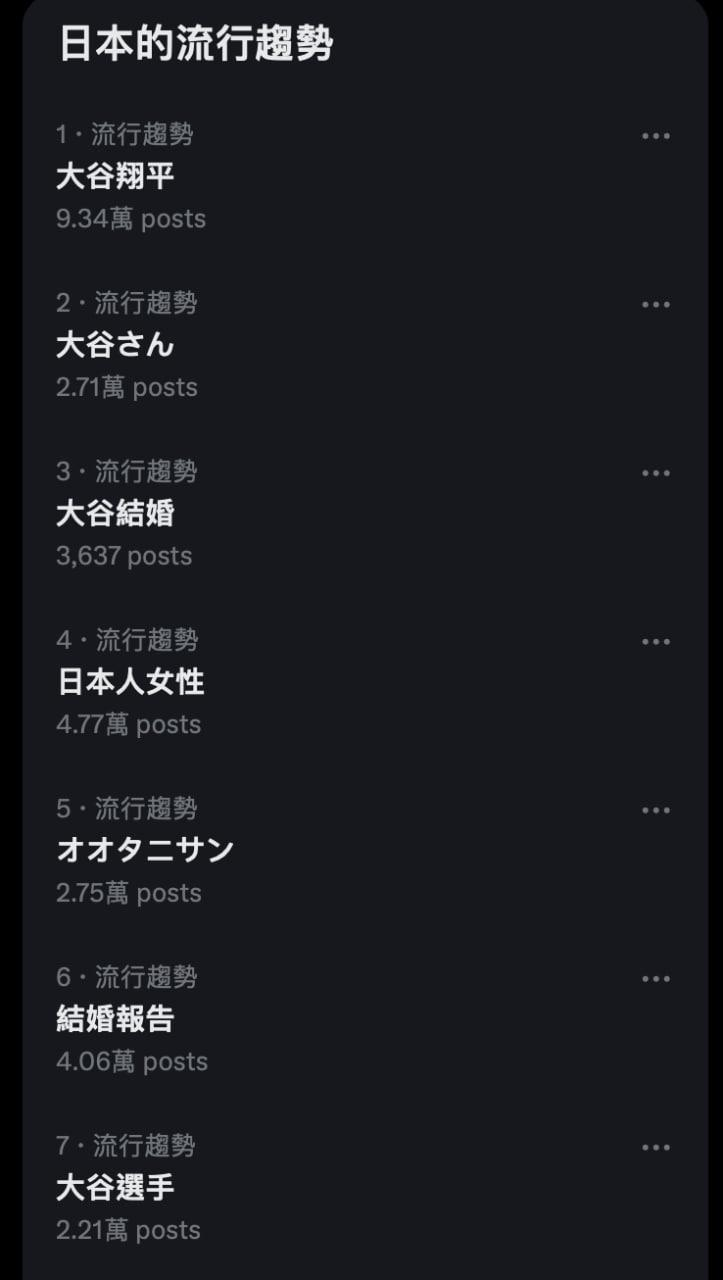Open more options for 大谷さん trend
The image size is (723, 1280).
(x=655, y=305)
